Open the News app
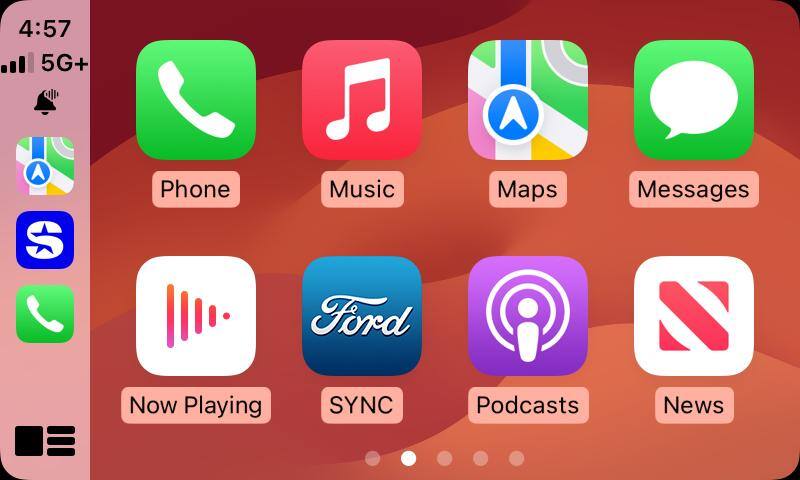The width and height of the screenshot is (800, 480). click(694, 316)
